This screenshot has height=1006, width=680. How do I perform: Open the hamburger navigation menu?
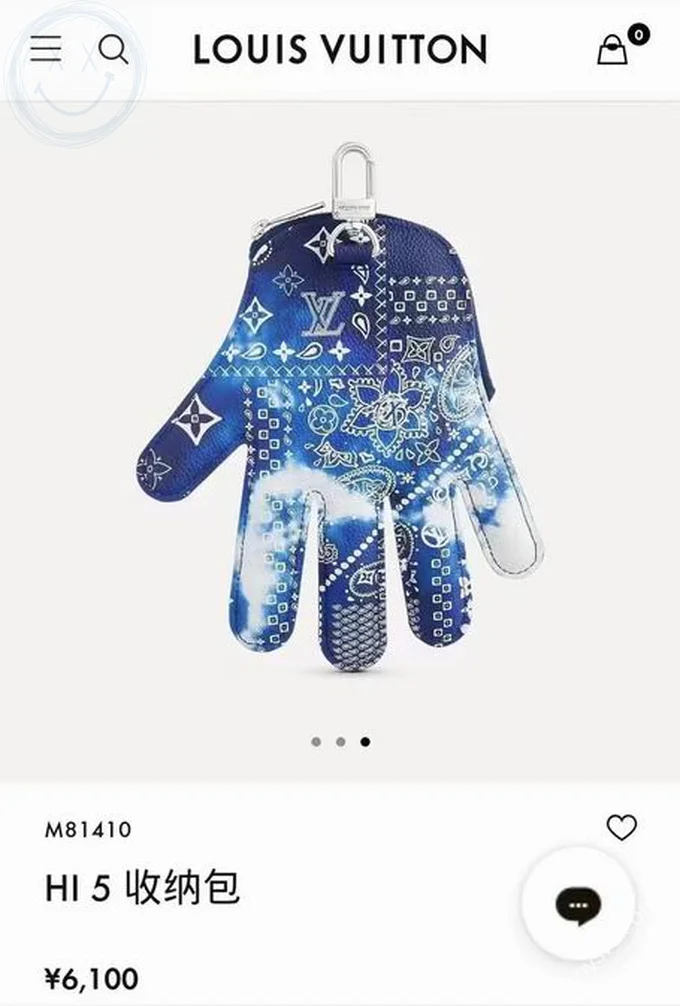pos(46,49)
